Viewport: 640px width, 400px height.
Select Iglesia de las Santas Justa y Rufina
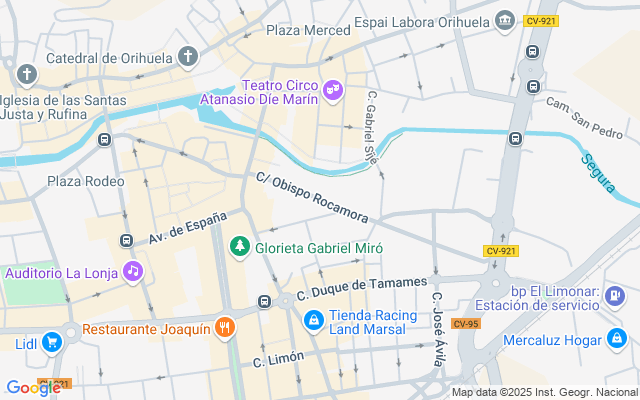click(x=26, y=75)
